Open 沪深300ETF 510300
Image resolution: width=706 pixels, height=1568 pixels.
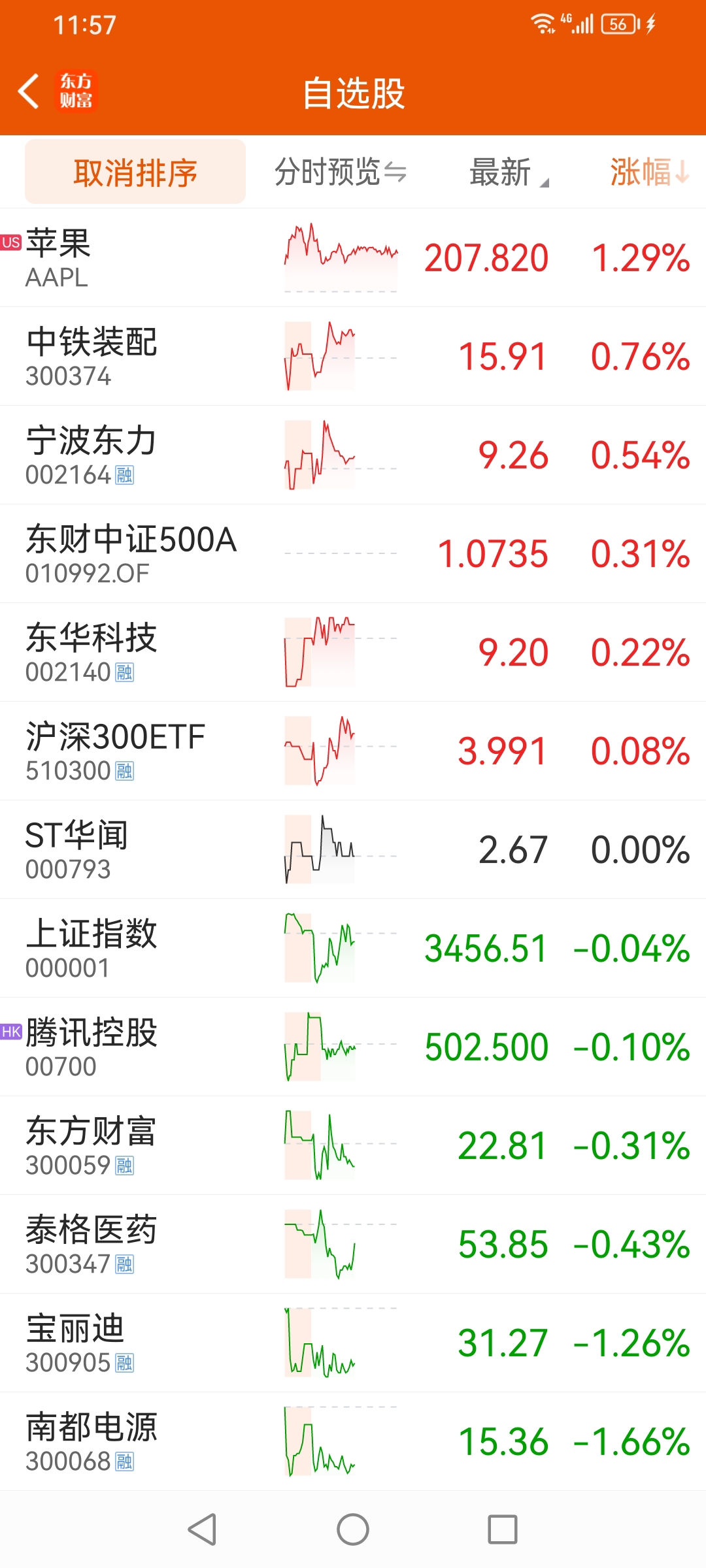point(353,751)
